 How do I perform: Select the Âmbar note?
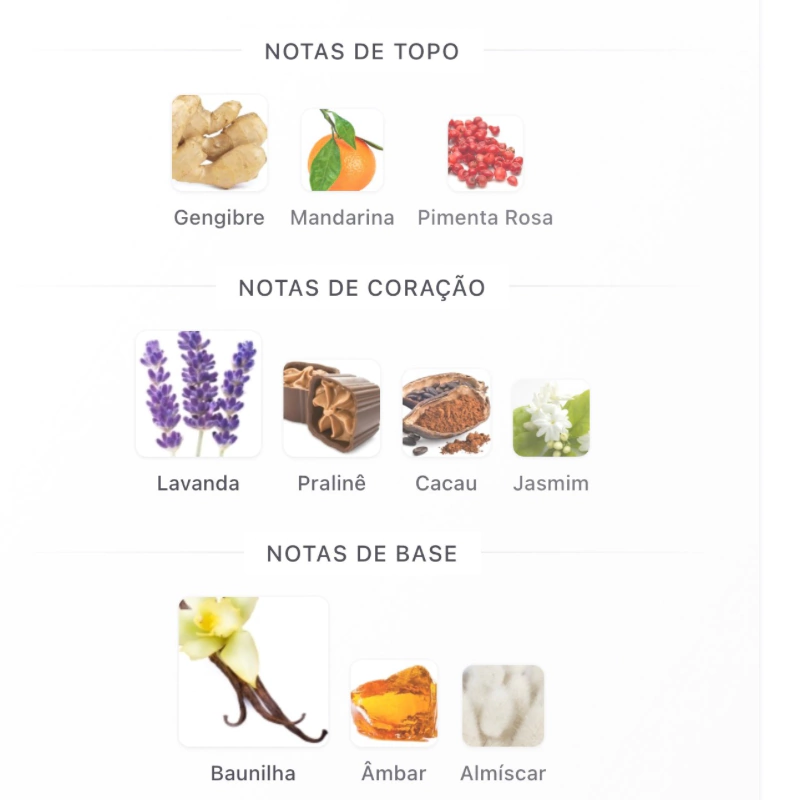[x=393, y=704]
